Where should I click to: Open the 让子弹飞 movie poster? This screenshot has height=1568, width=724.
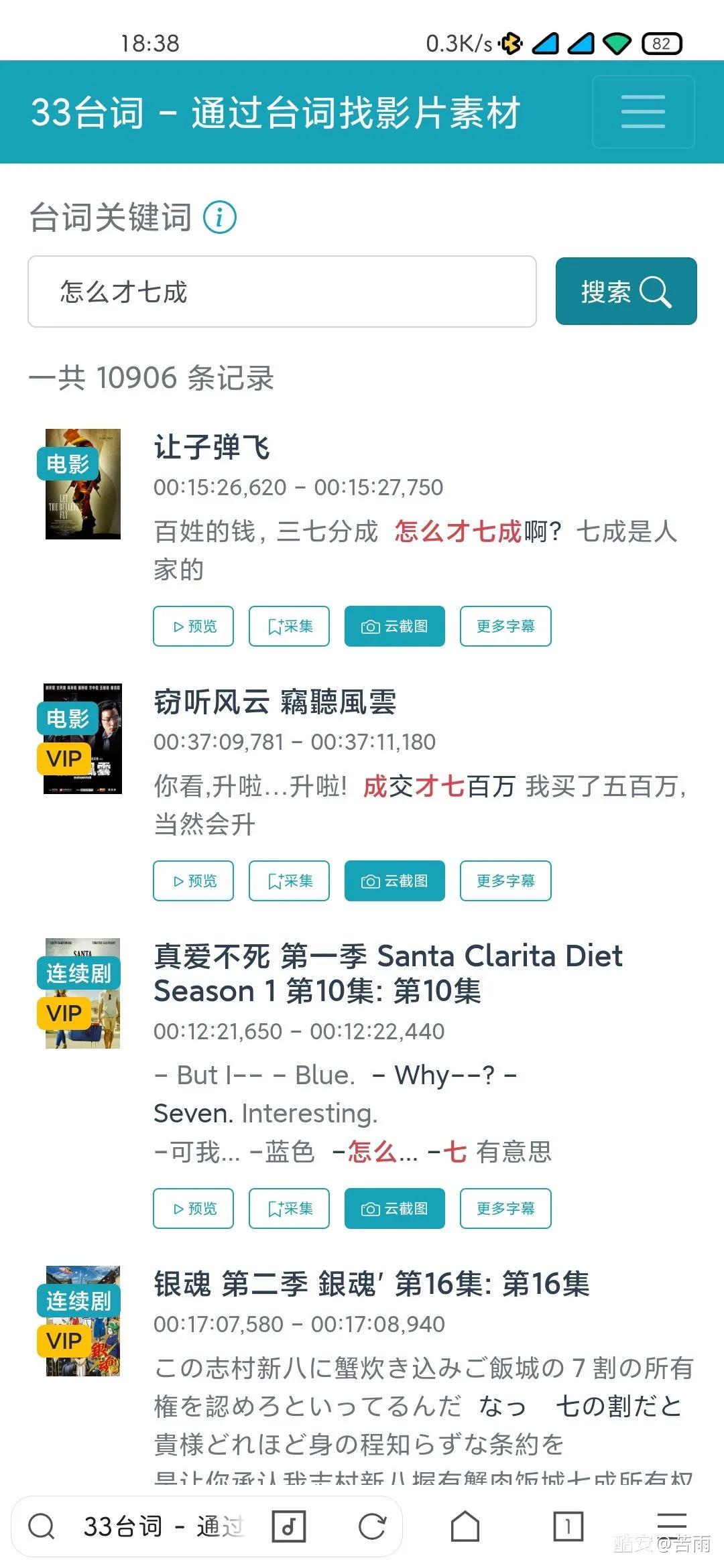tap(83, 484)
